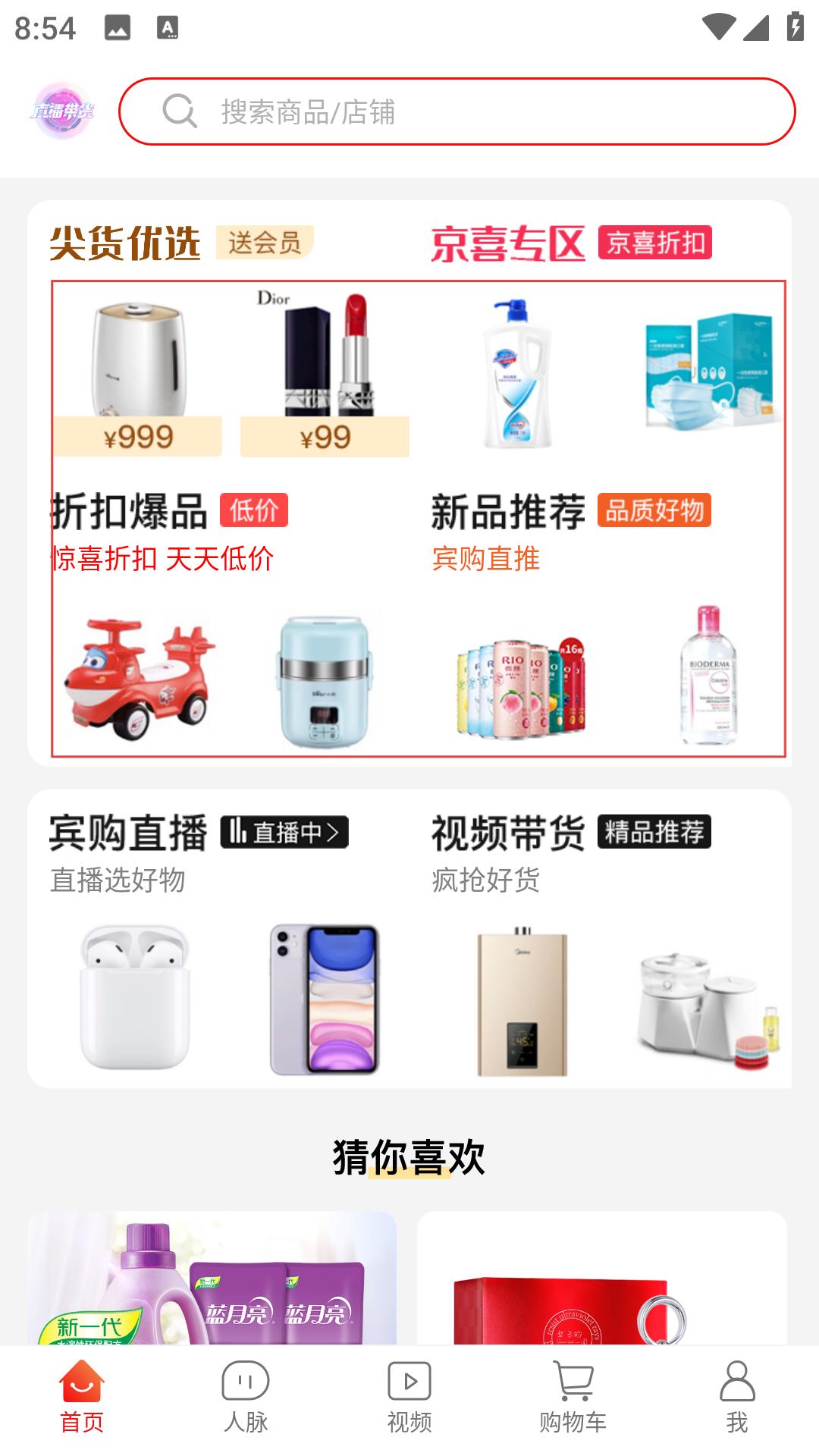Open the 直播带货 round icon
Screen dimensions: 819x1456
click(63, 111)
